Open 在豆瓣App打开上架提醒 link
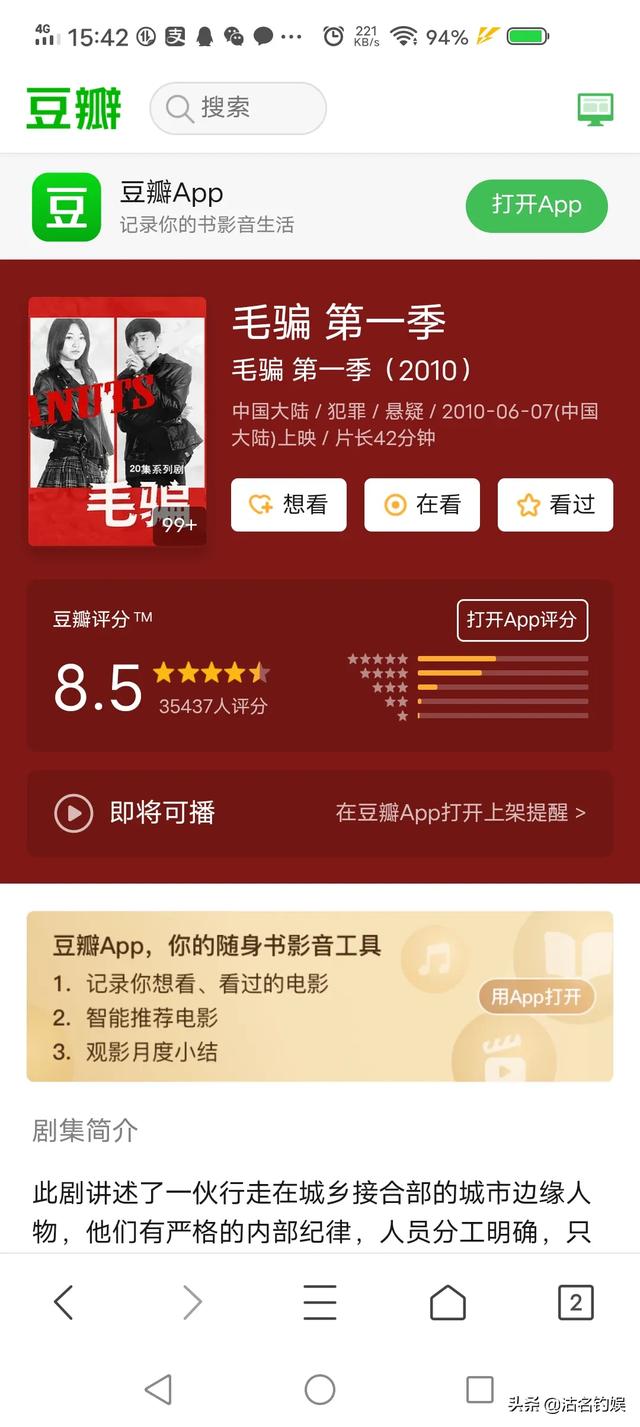The width and height of the screenshot is (640, 1427). tap(461, 813)
